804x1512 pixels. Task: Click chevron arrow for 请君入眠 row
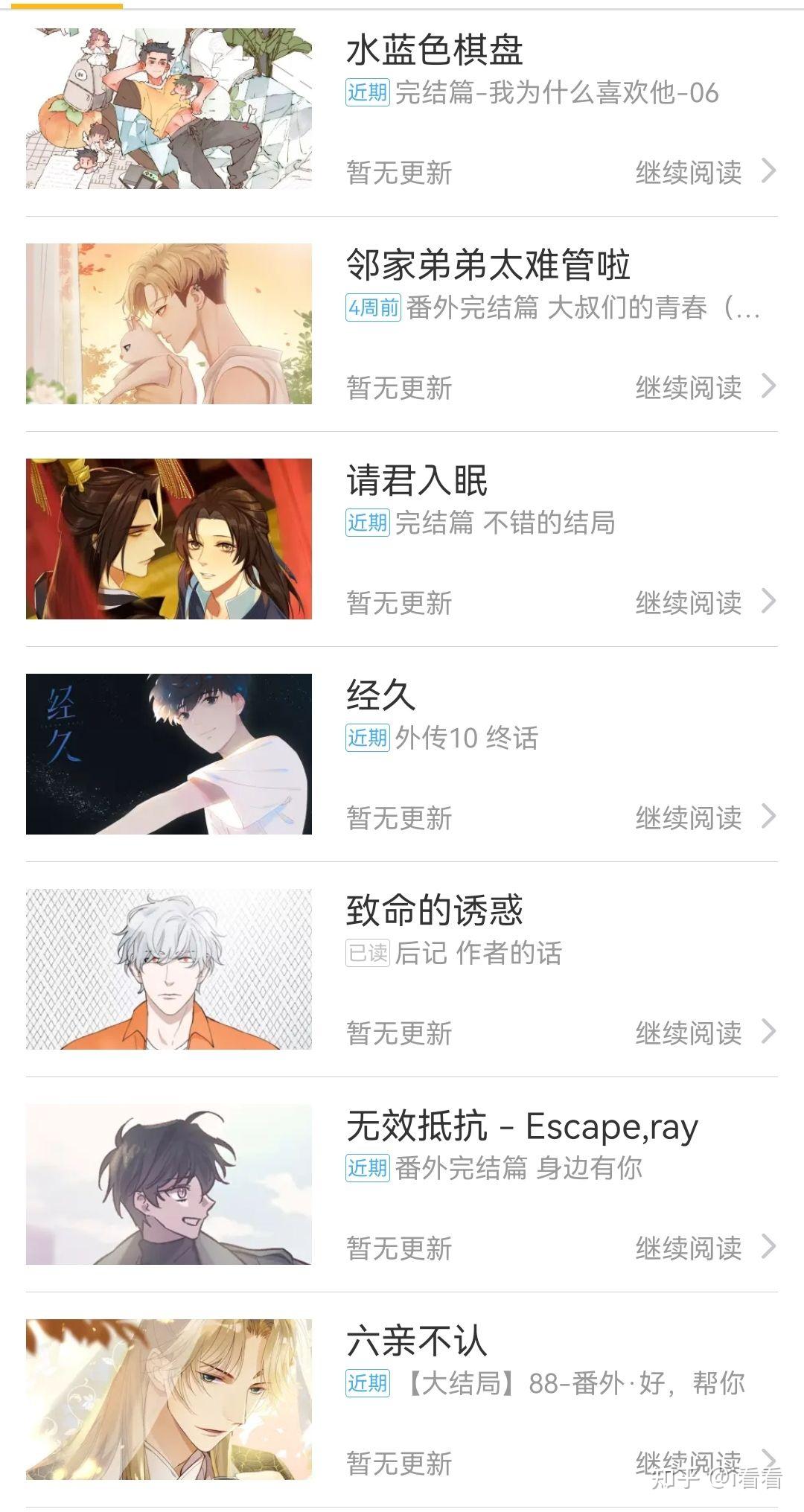point(767,604)
